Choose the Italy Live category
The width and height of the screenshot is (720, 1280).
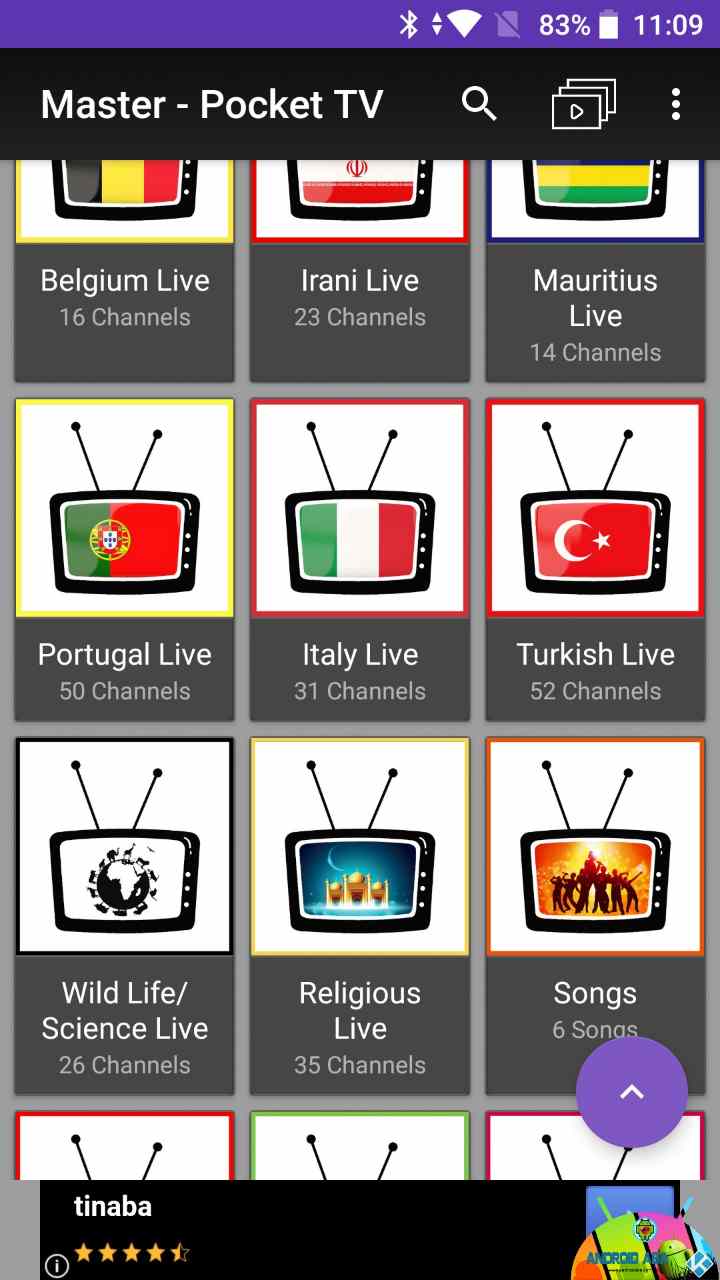pos(360,560)
